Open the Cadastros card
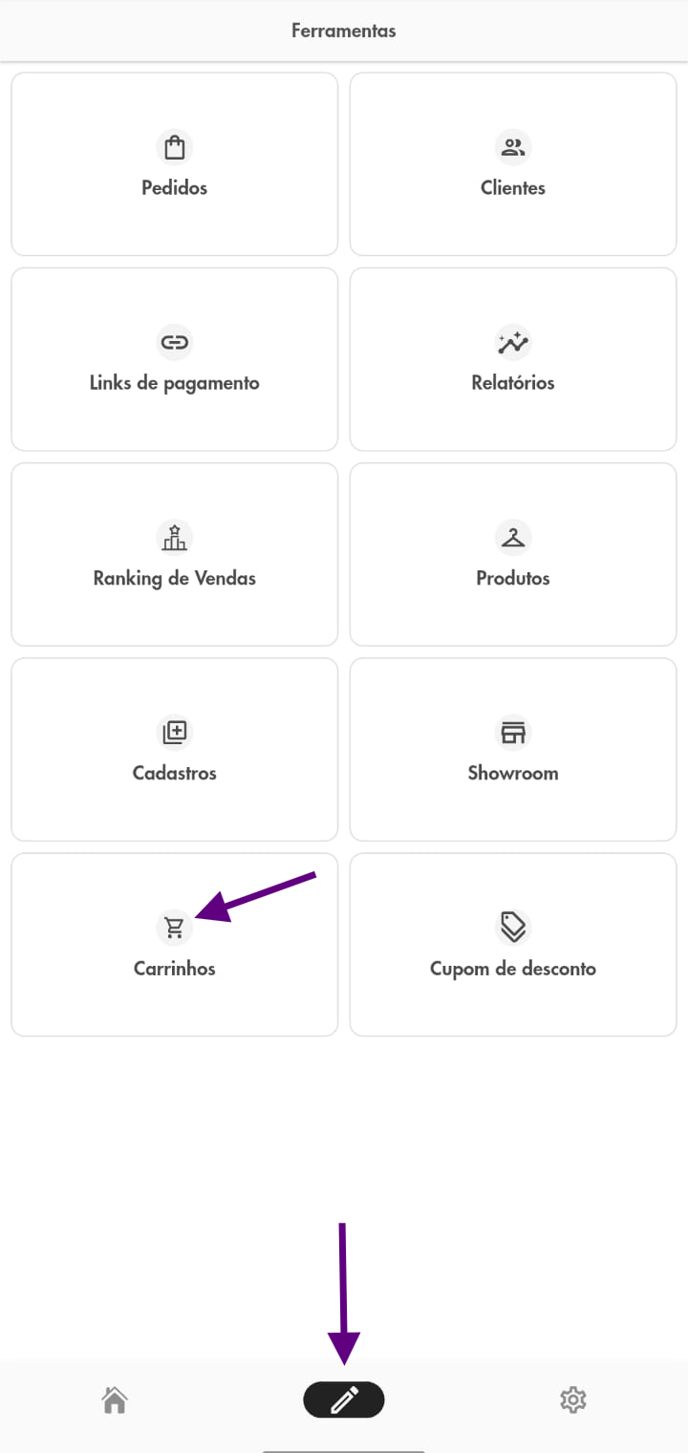 (174, 750)
